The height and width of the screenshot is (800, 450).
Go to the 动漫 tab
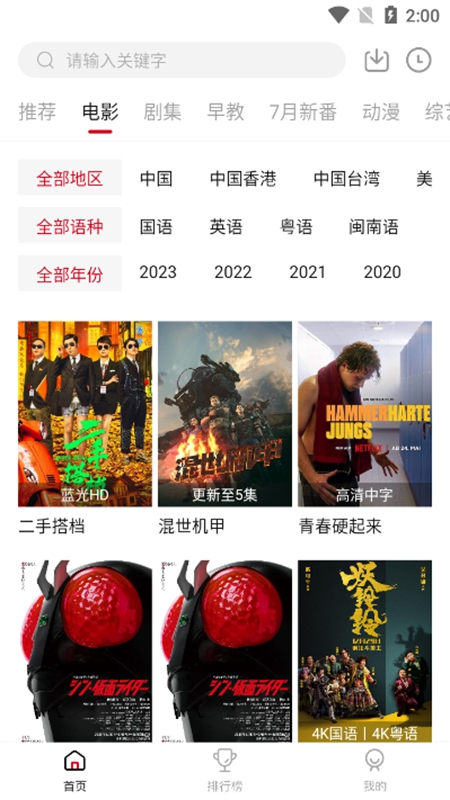pos(381,111)
